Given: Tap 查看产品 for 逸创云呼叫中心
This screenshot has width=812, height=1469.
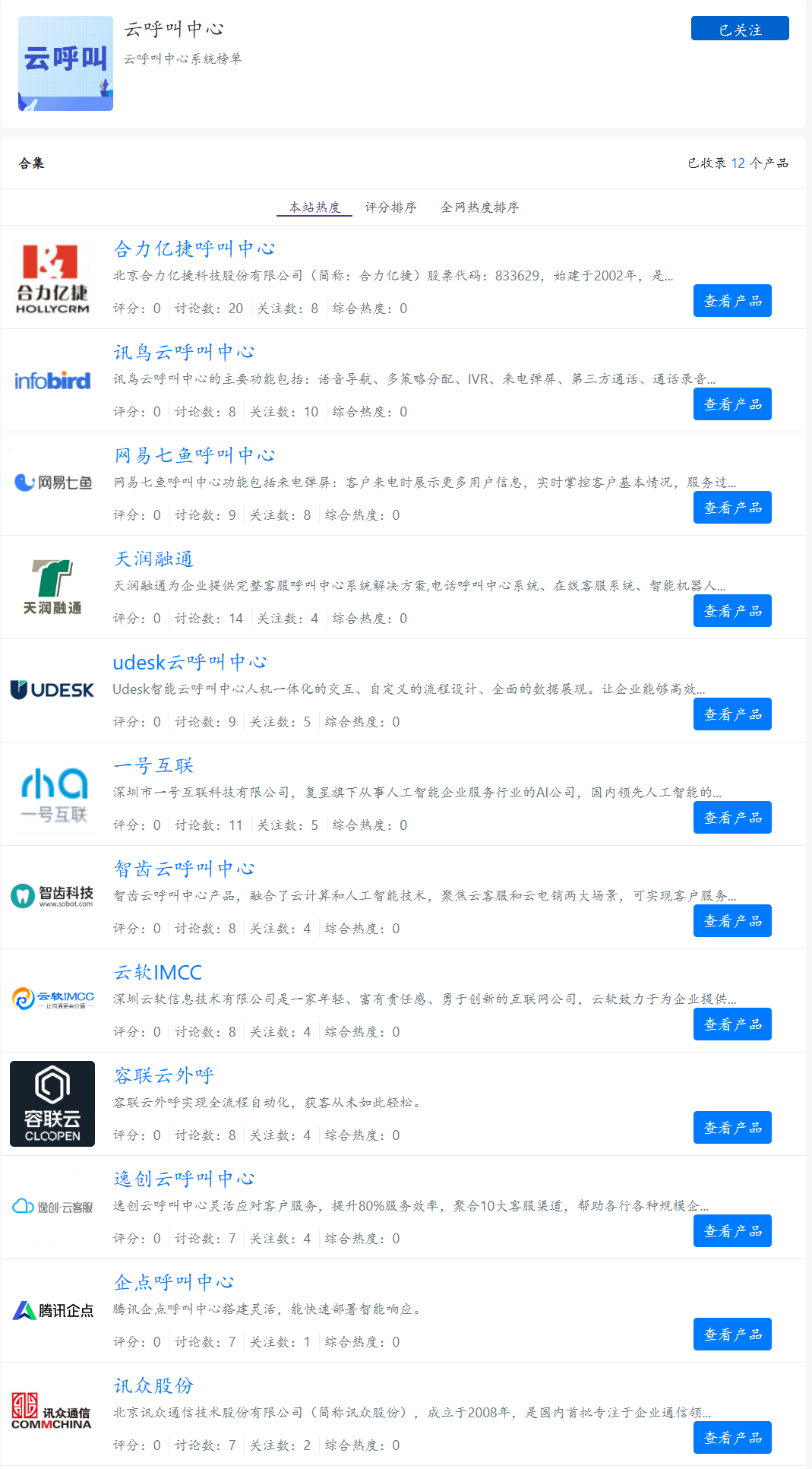Looking at the screenshot, I should 732,1231.
